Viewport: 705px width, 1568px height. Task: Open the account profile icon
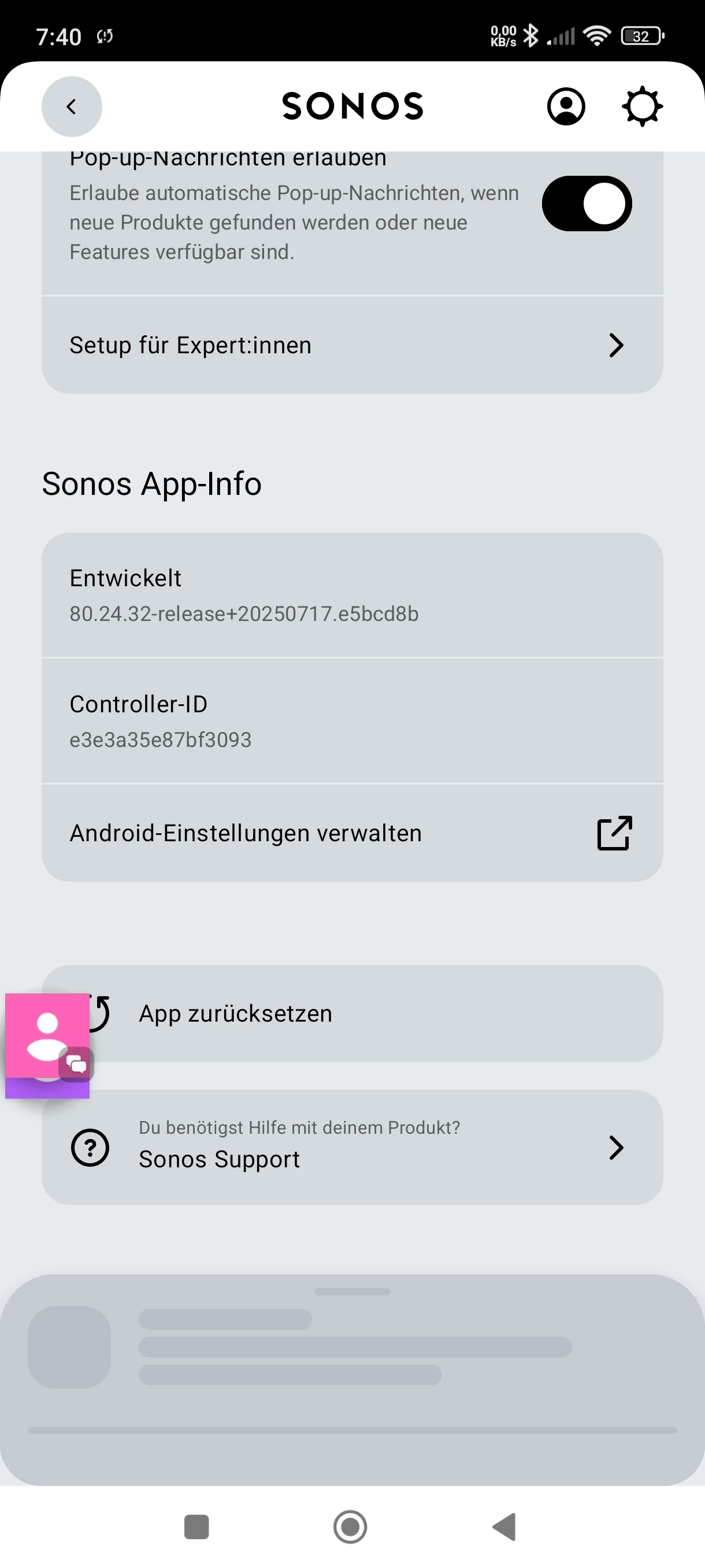coord(566,106)
